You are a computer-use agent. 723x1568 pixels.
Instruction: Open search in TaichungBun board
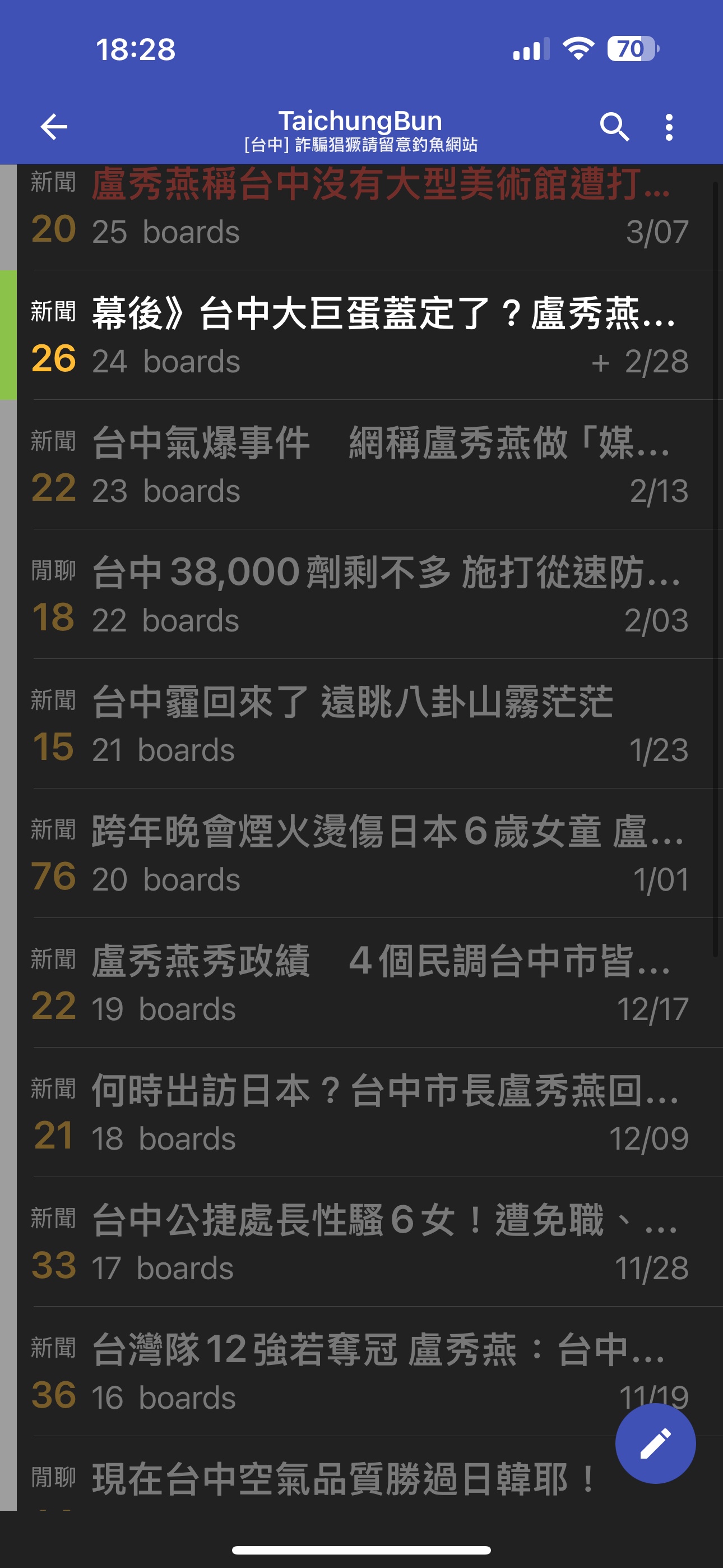tap(614, 127)
